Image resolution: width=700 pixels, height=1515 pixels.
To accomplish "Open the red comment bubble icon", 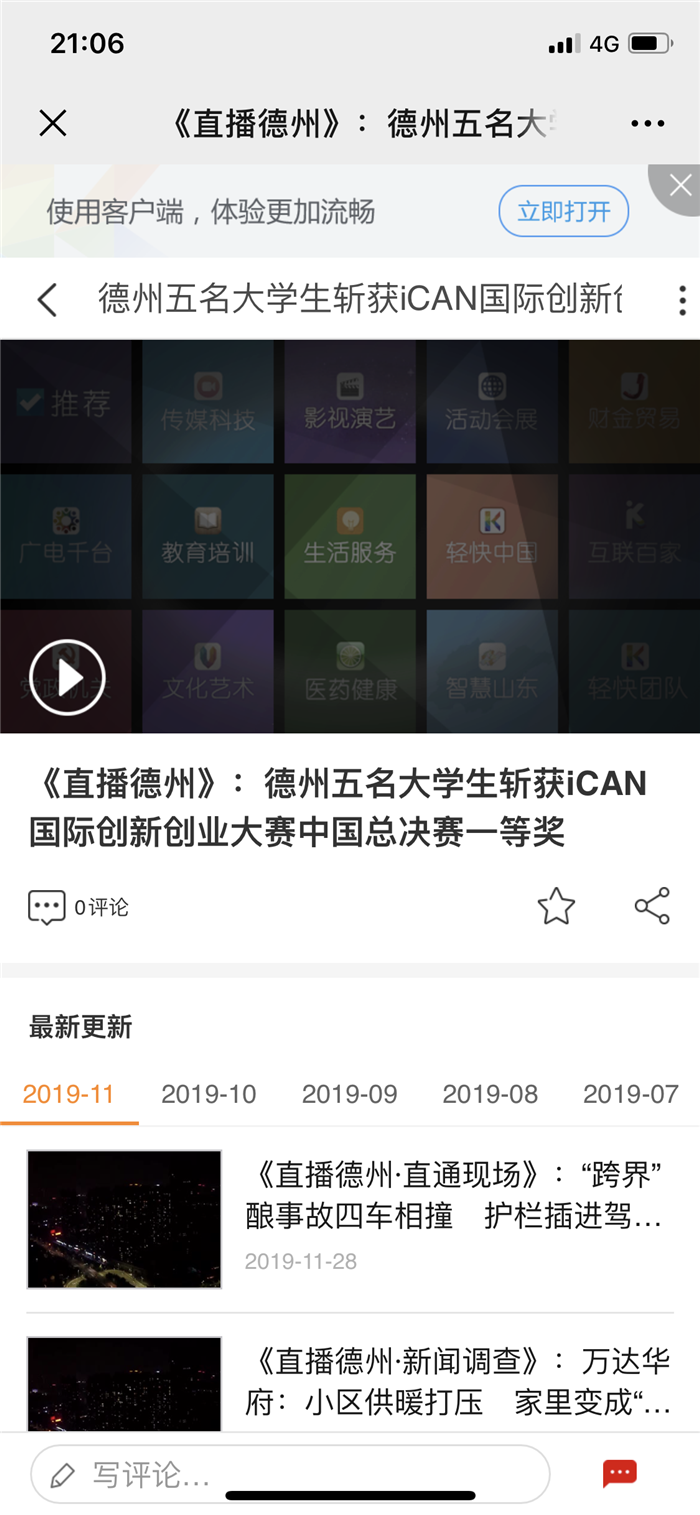I will pos(619,1473).
